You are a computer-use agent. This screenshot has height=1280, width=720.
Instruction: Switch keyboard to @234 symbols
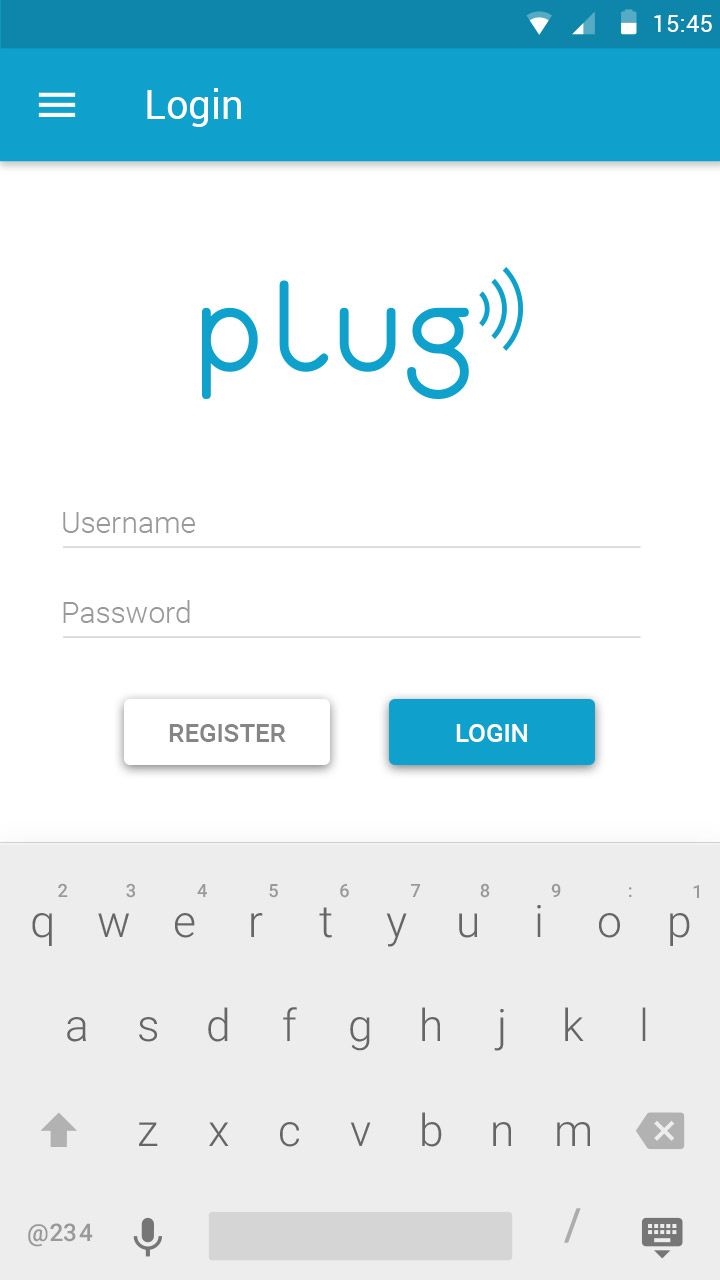point(60,1234)
